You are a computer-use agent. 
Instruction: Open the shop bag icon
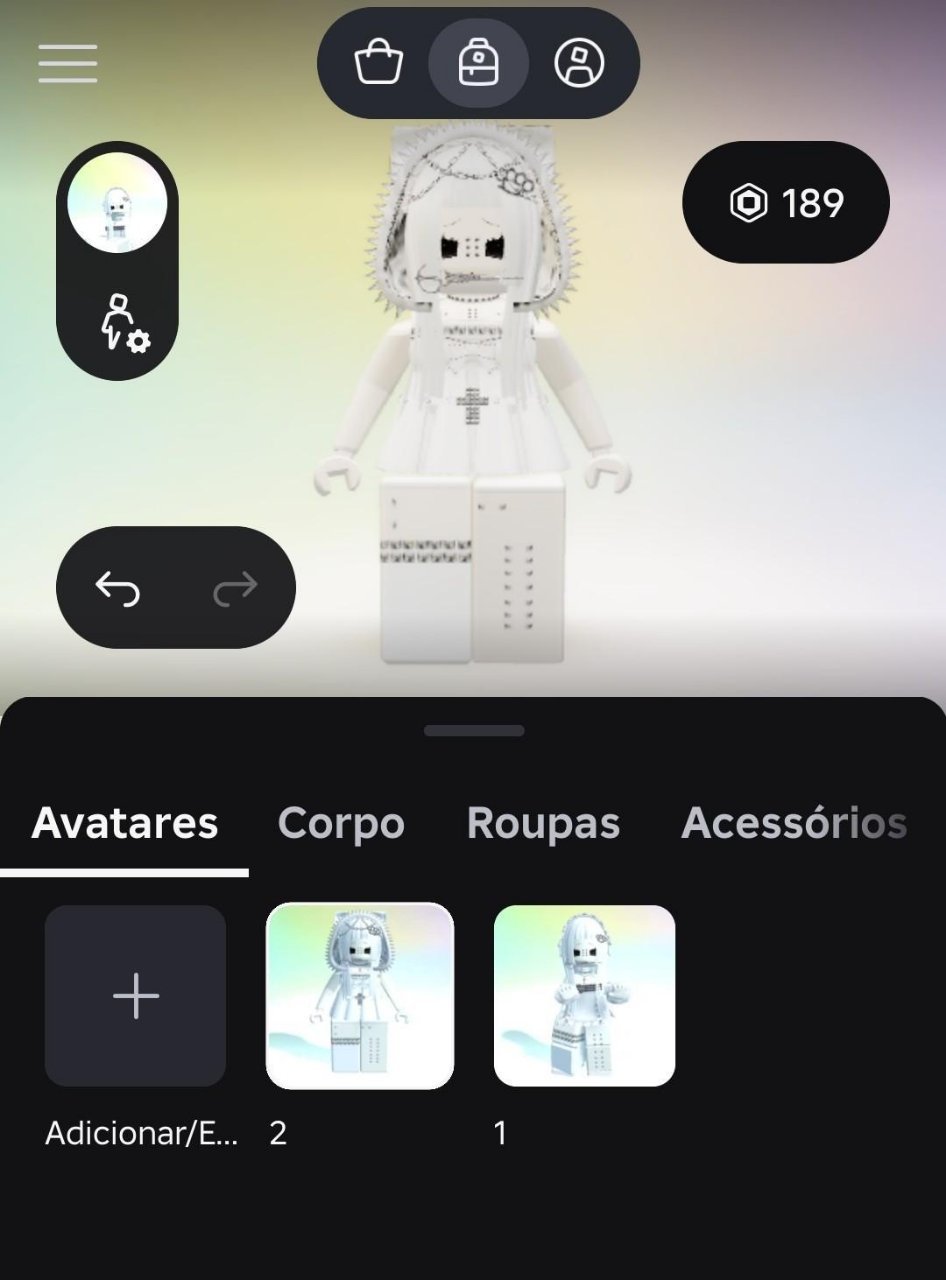(x=379, y=63)
